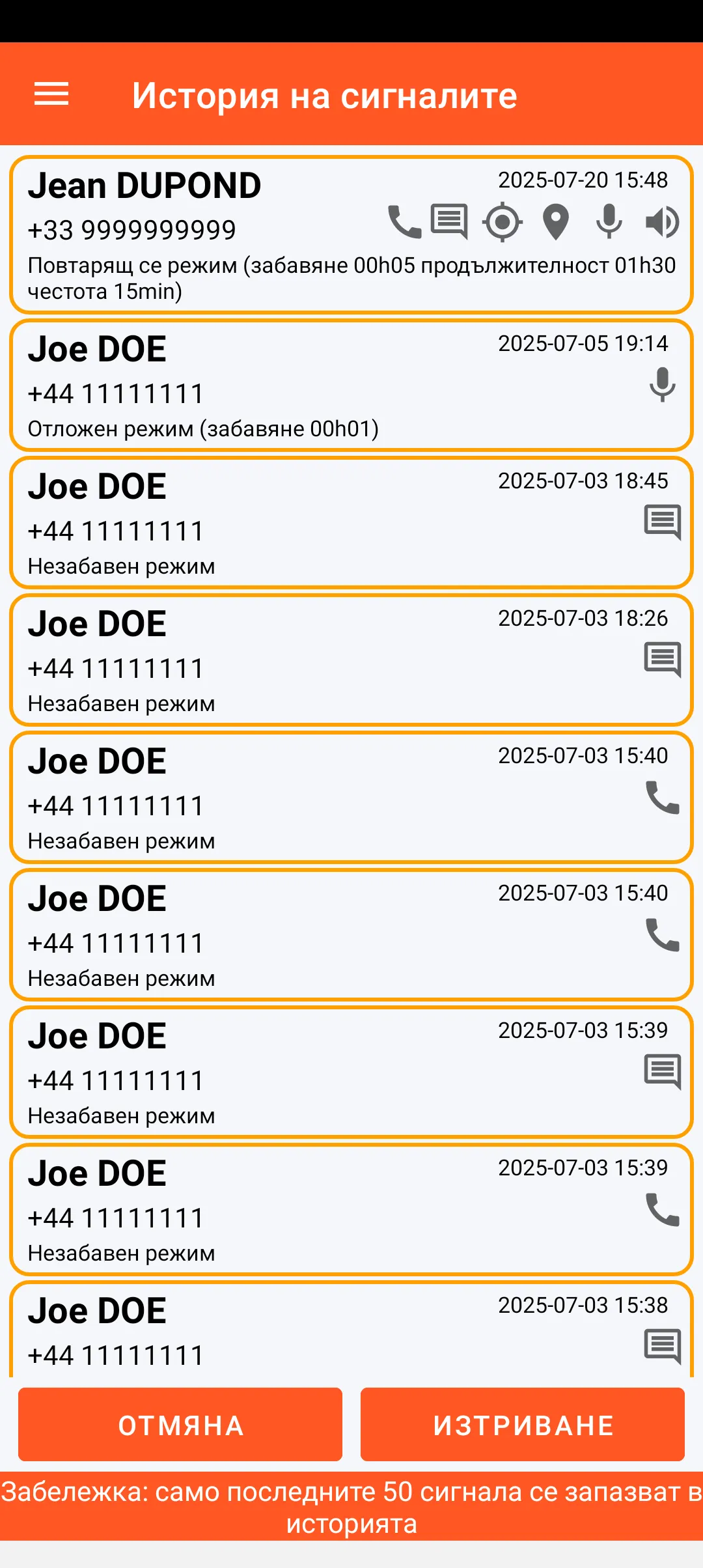Open Joe DOE alert from 2025-07-03 18:45
Image resolution: width=703 pixels, height=1568 pixels.
point(351,523)
